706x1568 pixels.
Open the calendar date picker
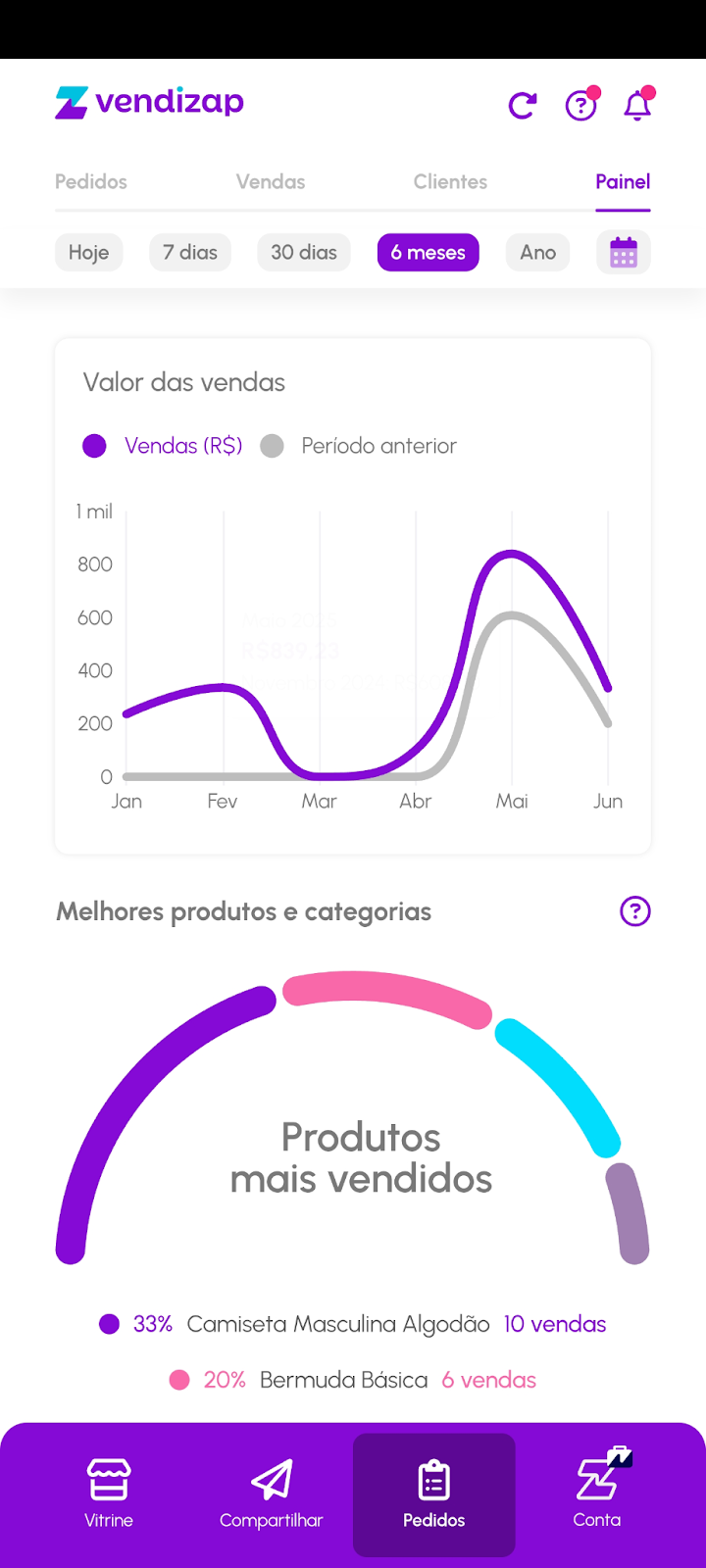[624, 253]
